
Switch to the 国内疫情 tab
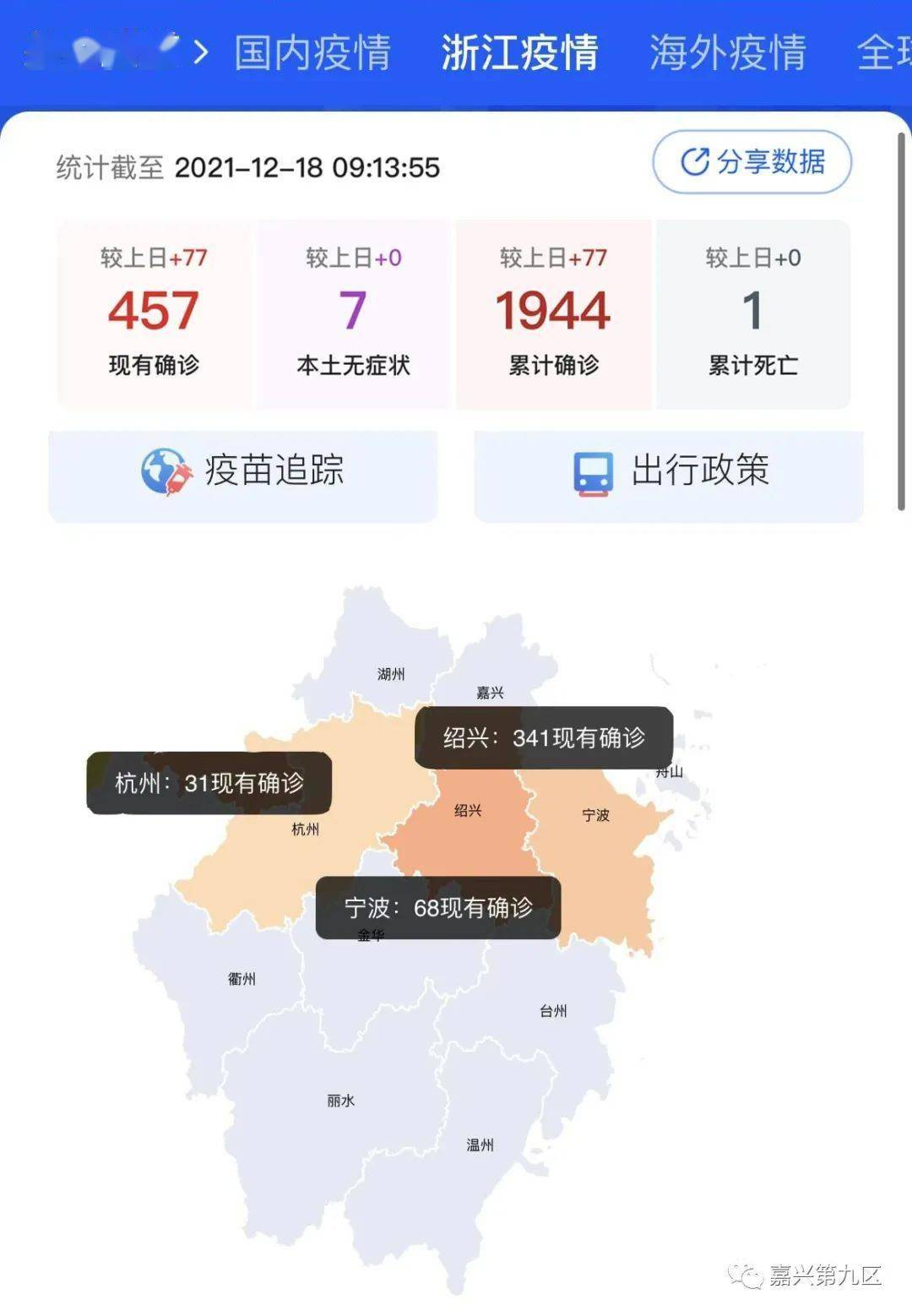(x=312, y=52)
